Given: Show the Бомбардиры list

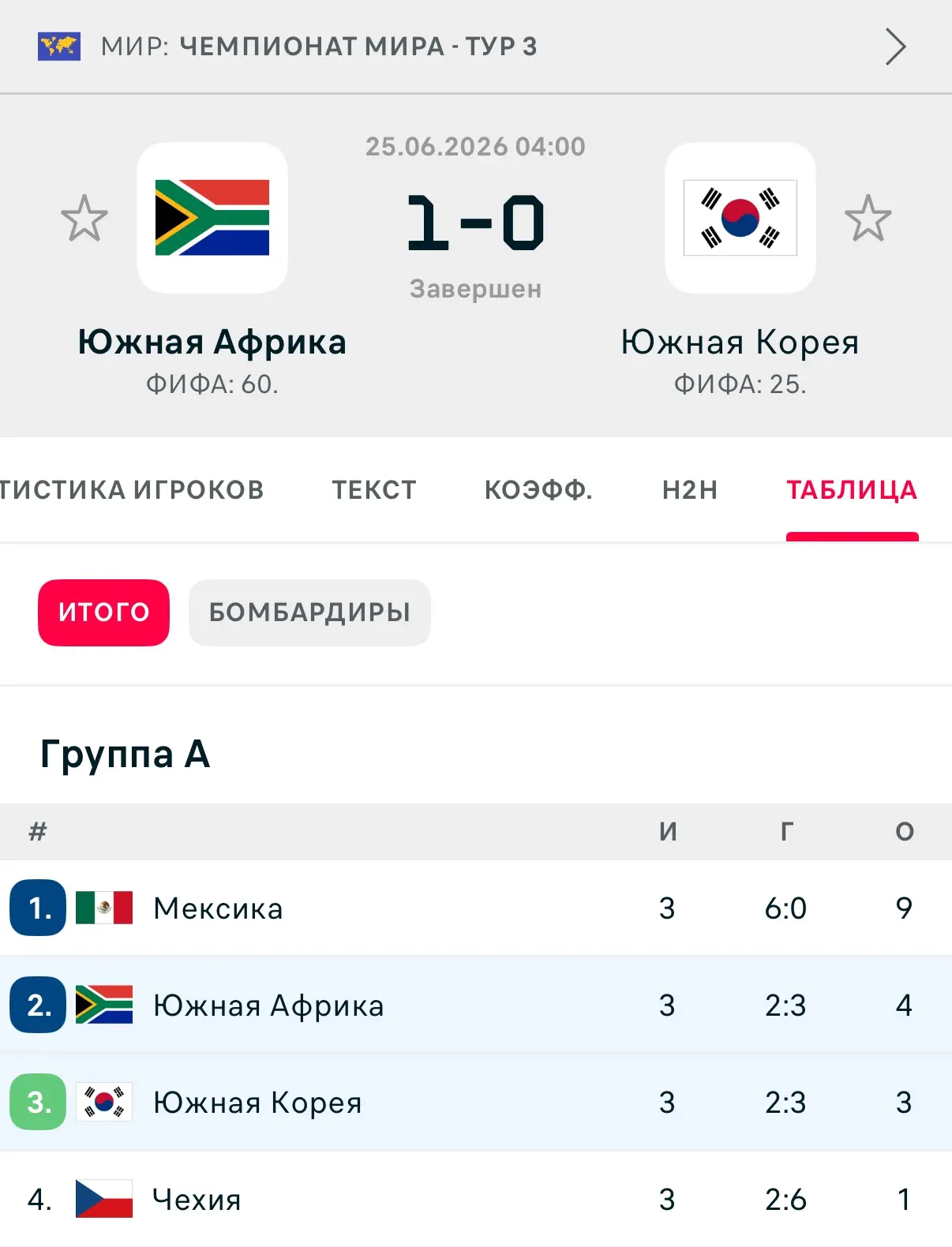Looking at the screenshot, I should pyautogui.click(x=309, y=612).
